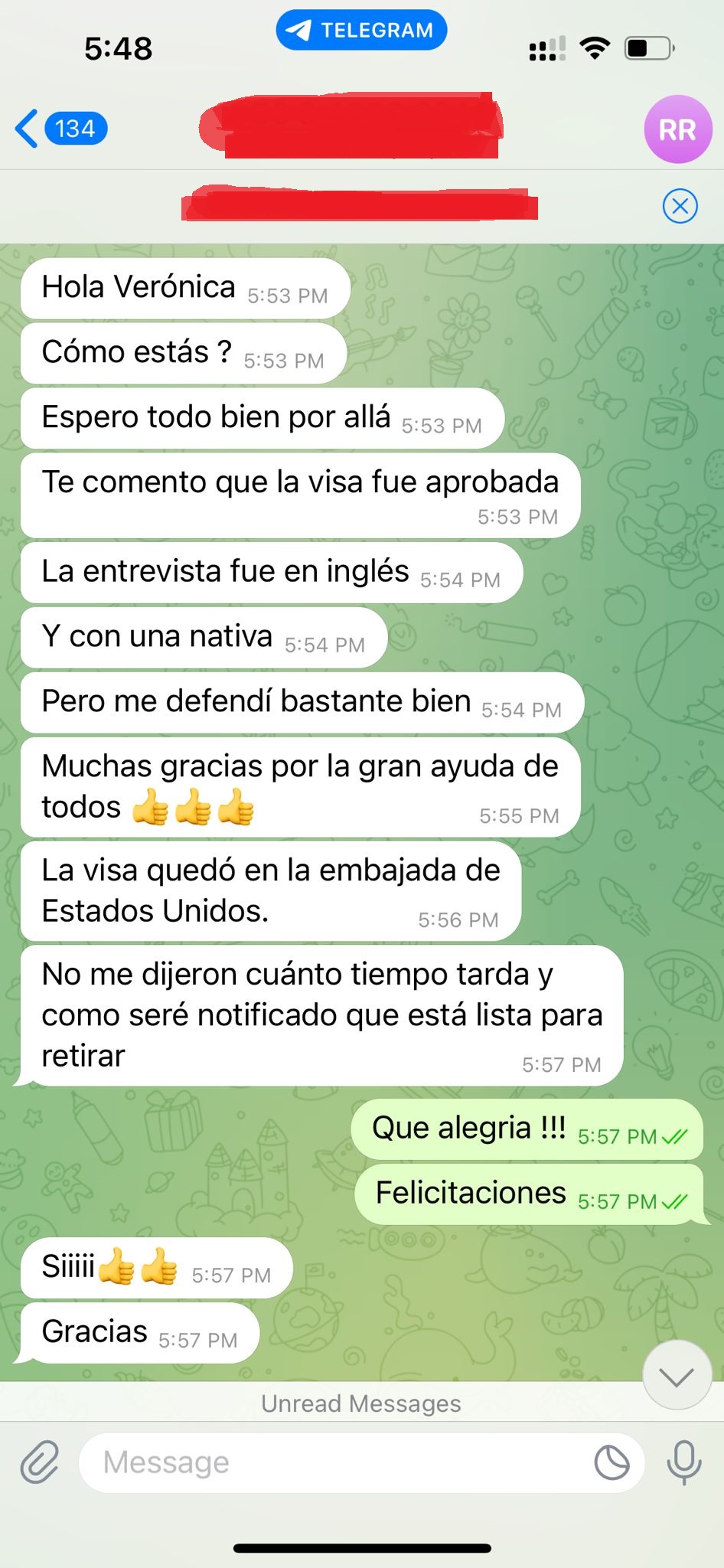Dismiss the pinned banner with the X
Viewport: 724px width, 1568px height.
tap(680, 206)
